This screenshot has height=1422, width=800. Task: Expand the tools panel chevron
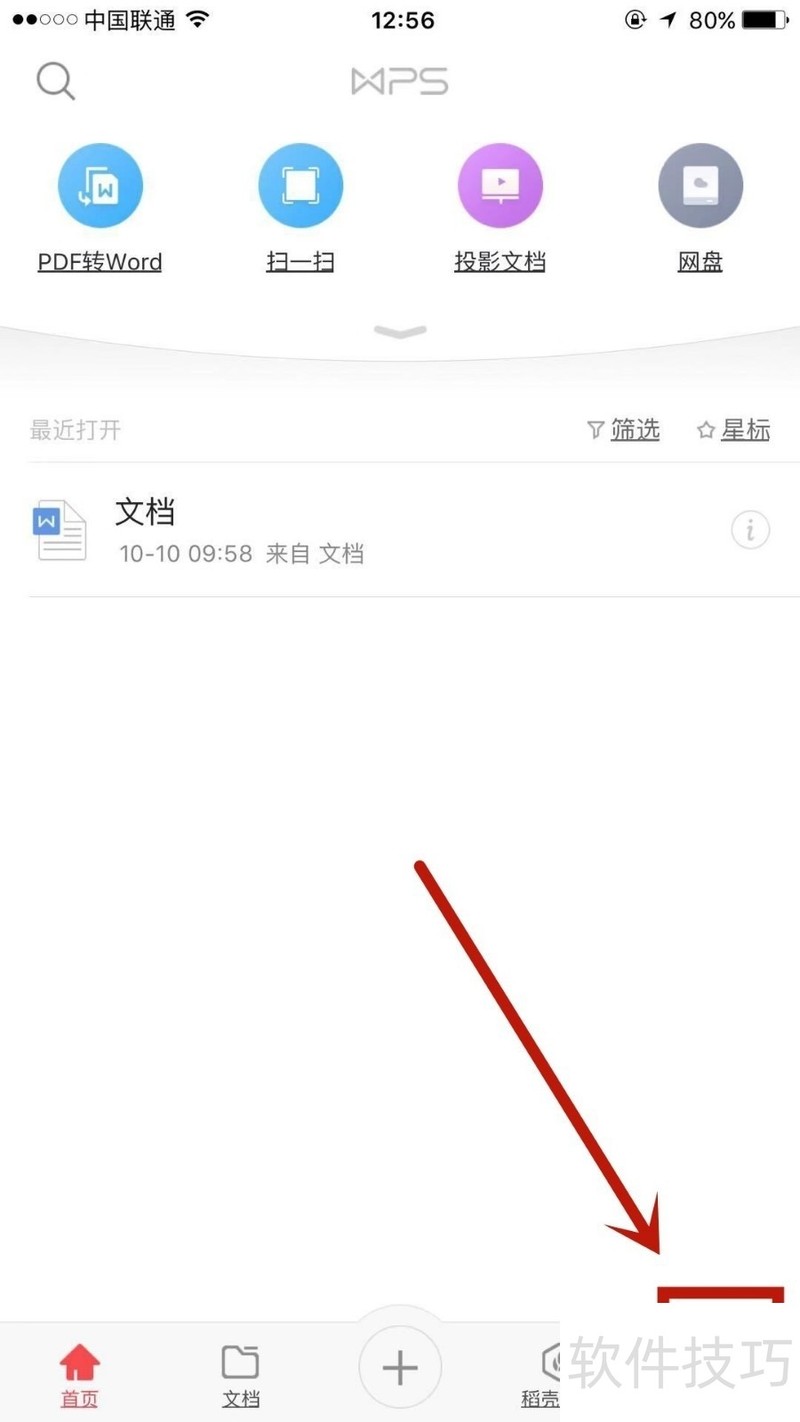pyautogui.click(x=400, y=332)
